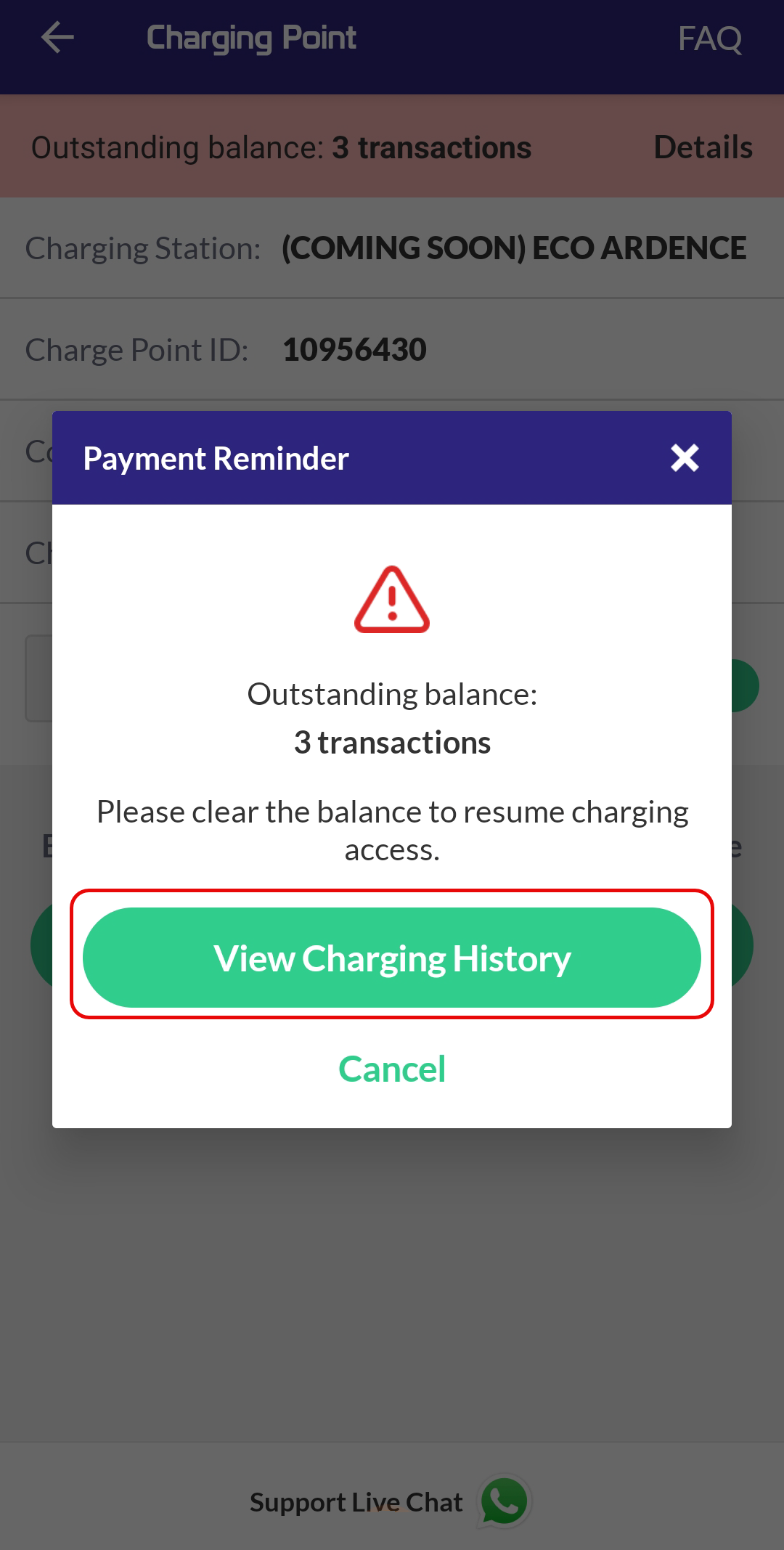This screenshot has width=784, height=1550.
Task: Tap View Charging History button
Action: point(392,958)
